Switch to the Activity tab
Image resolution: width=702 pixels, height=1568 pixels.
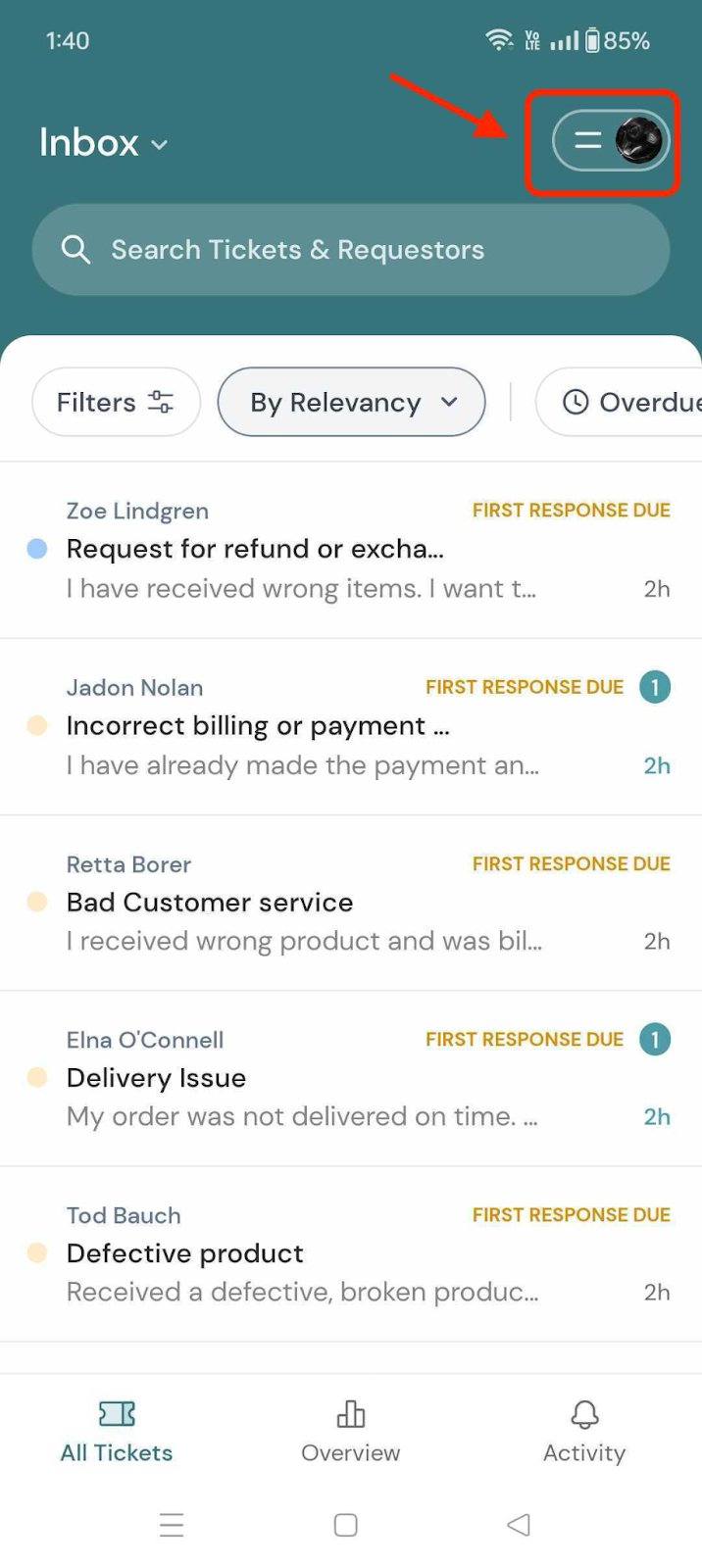(x=584, y=1431)
